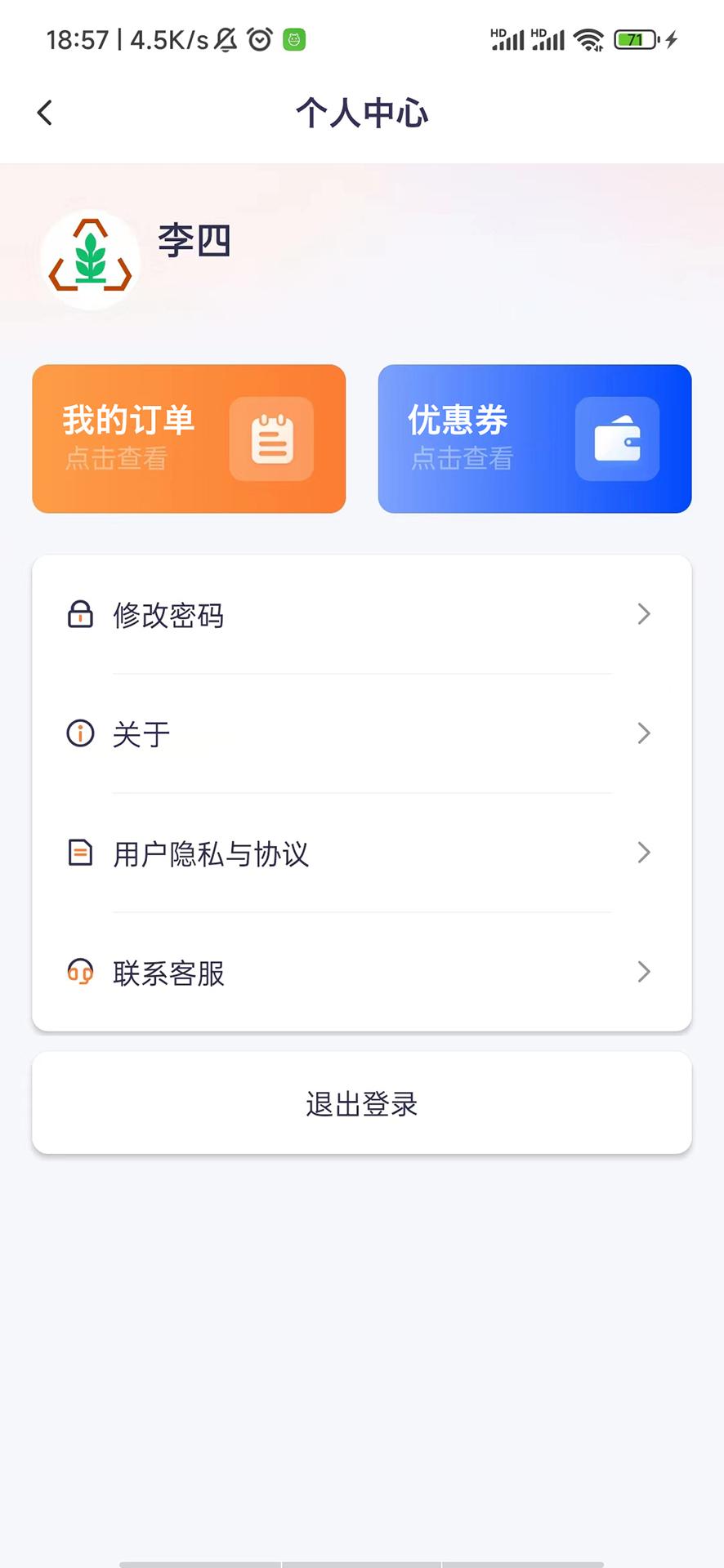
Task: Select the 个人中心 title
Action: click(362, 112)
